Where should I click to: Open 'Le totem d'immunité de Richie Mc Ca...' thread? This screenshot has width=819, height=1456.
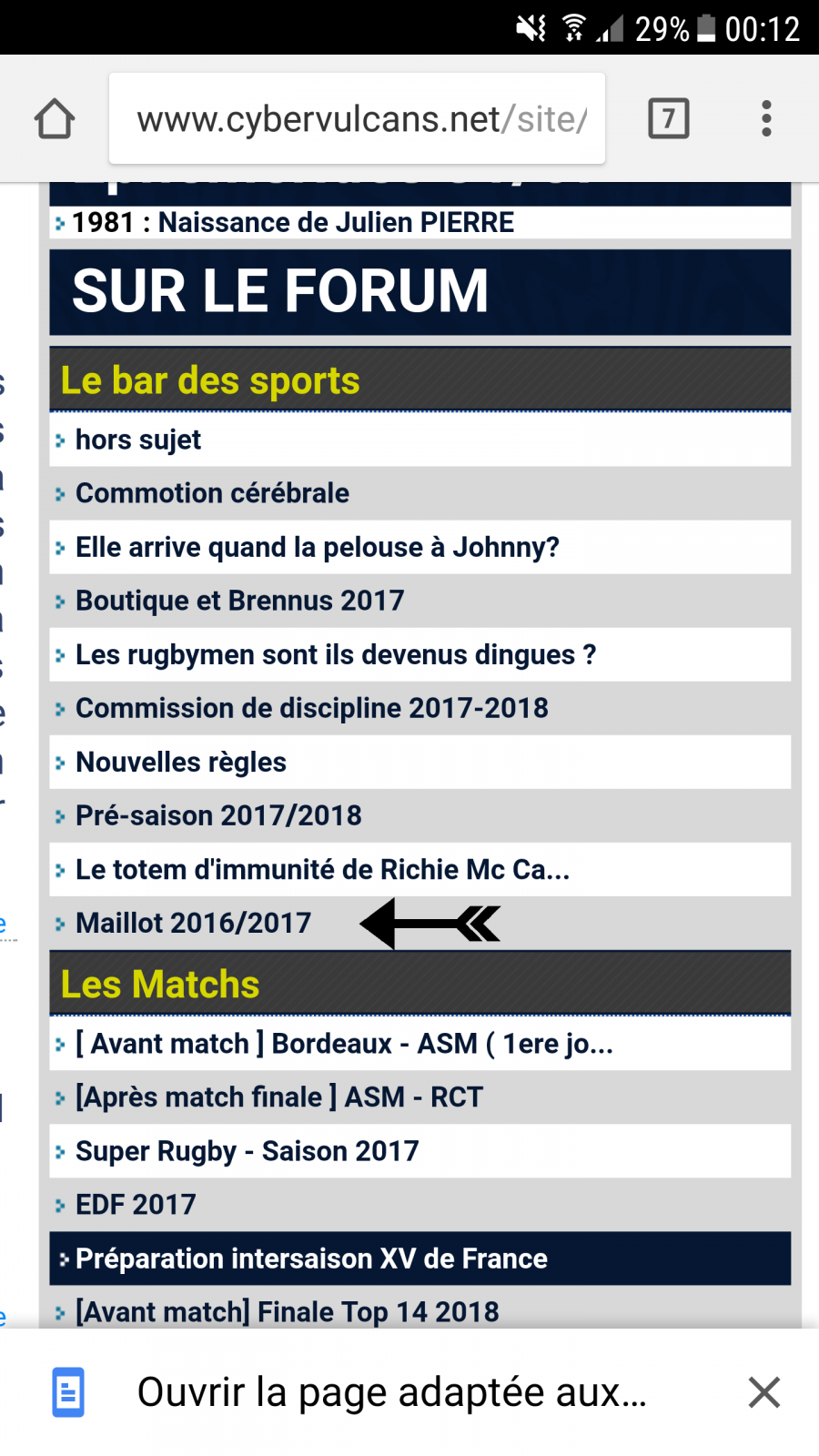pyautogui.click(x=322, y=869)
